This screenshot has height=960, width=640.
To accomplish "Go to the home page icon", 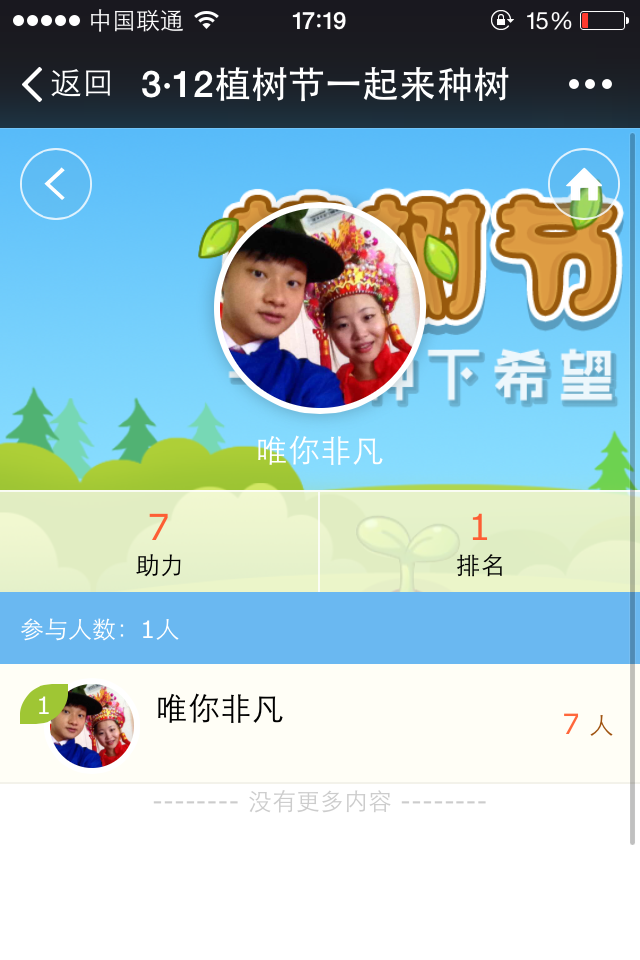I will pos(584,184).
